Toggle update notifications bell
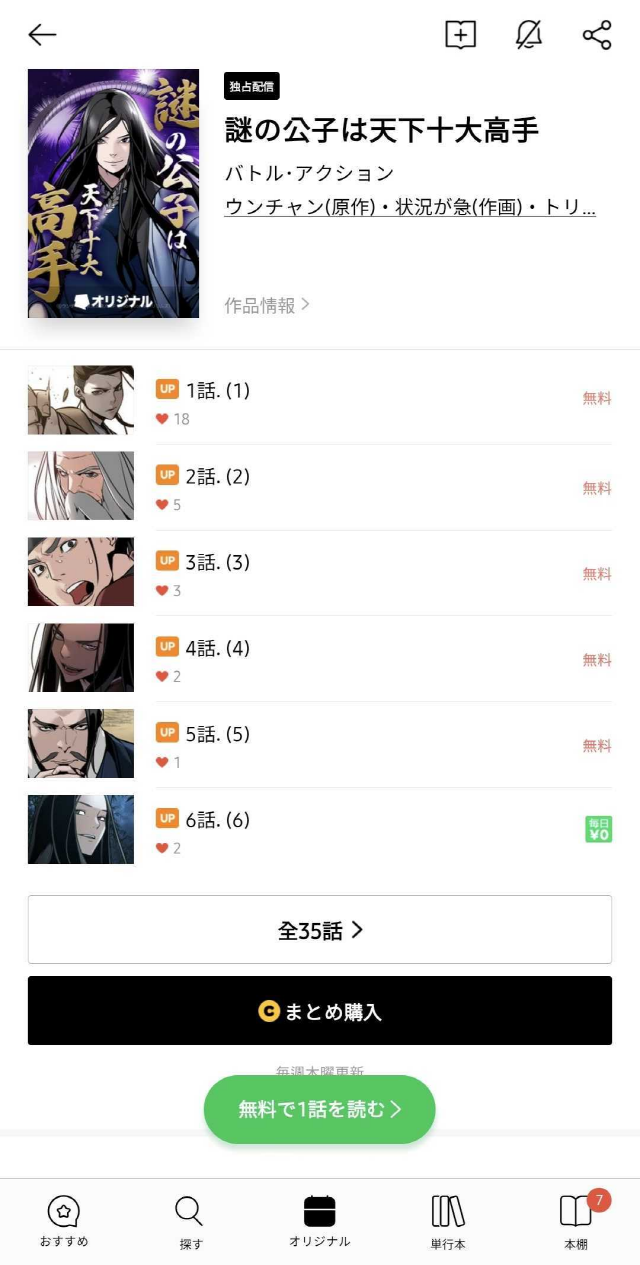The image size is (640, 1265). 528,35
